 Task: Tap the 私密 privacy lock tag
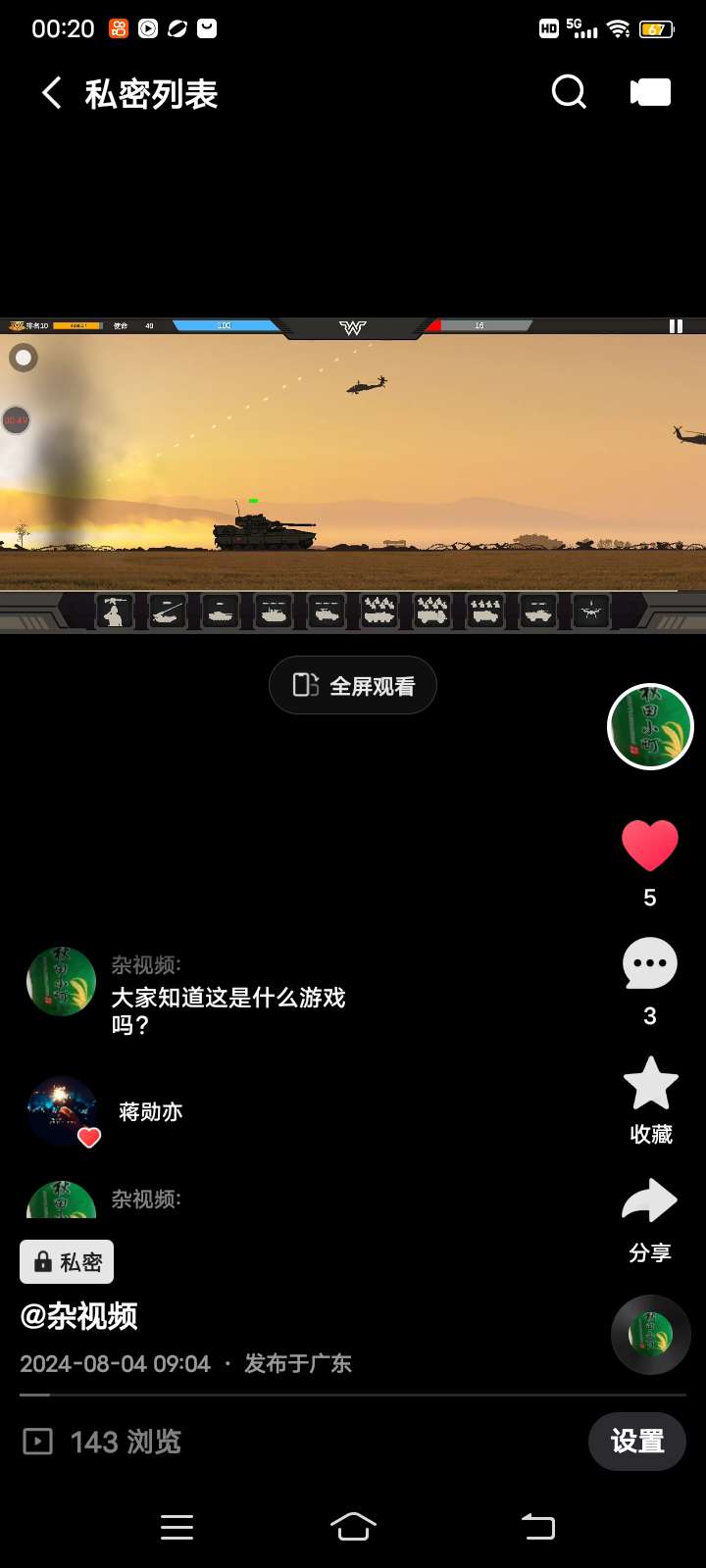[67, 1262]
